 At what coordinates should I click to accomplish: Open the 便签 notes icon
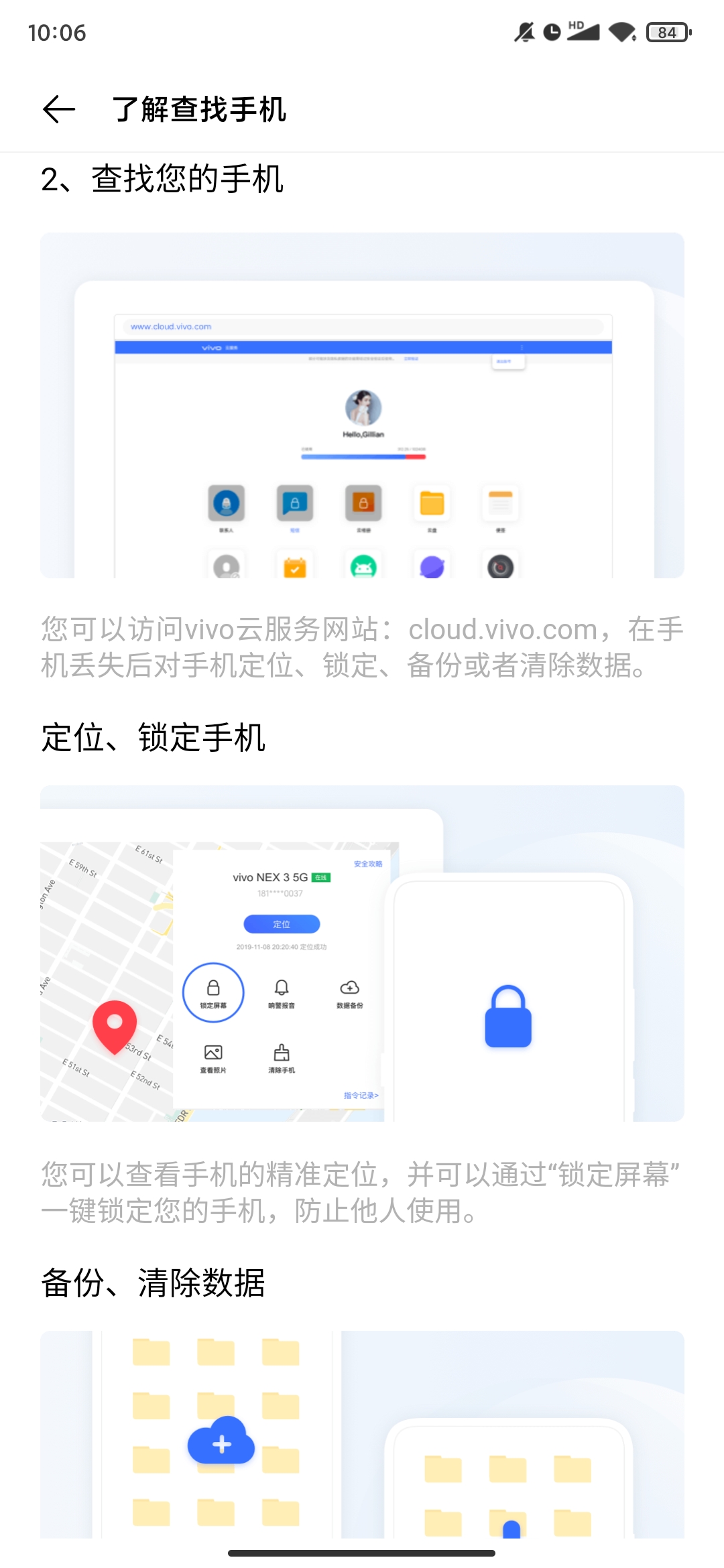point(500,503)
